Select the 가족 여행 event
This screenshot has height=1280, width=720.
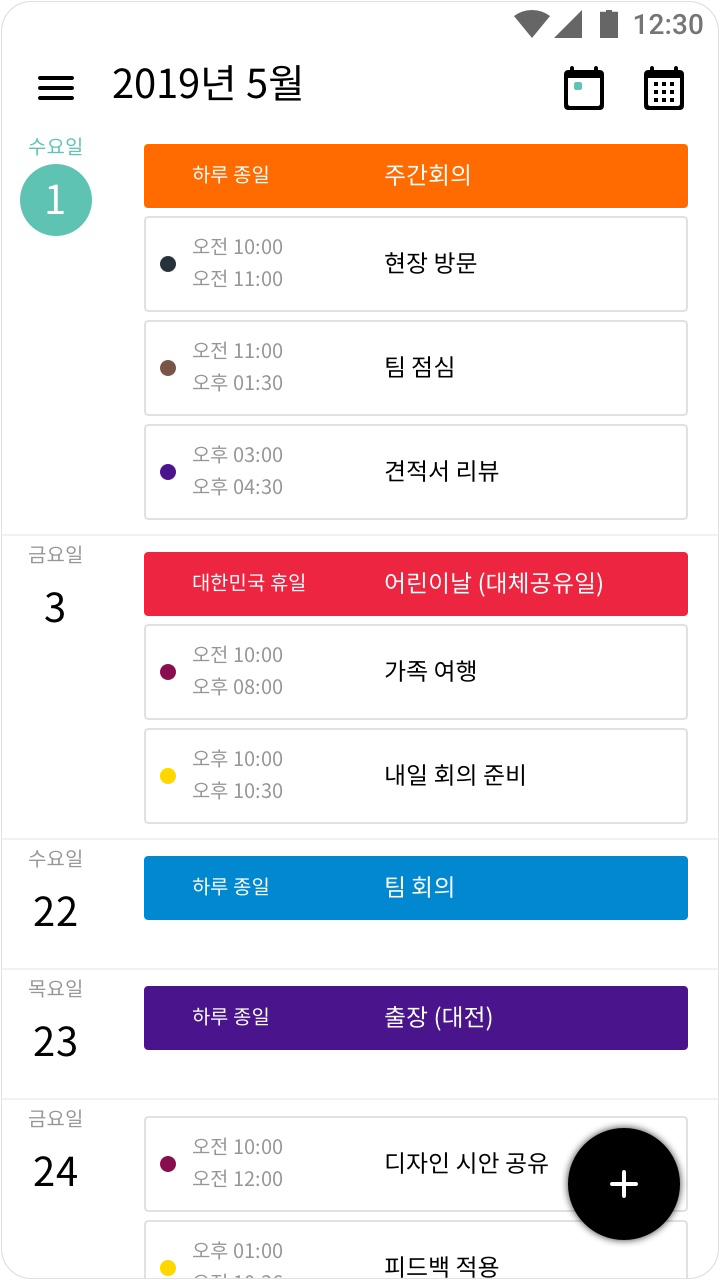pyautogui.click(x=416, y=672)
